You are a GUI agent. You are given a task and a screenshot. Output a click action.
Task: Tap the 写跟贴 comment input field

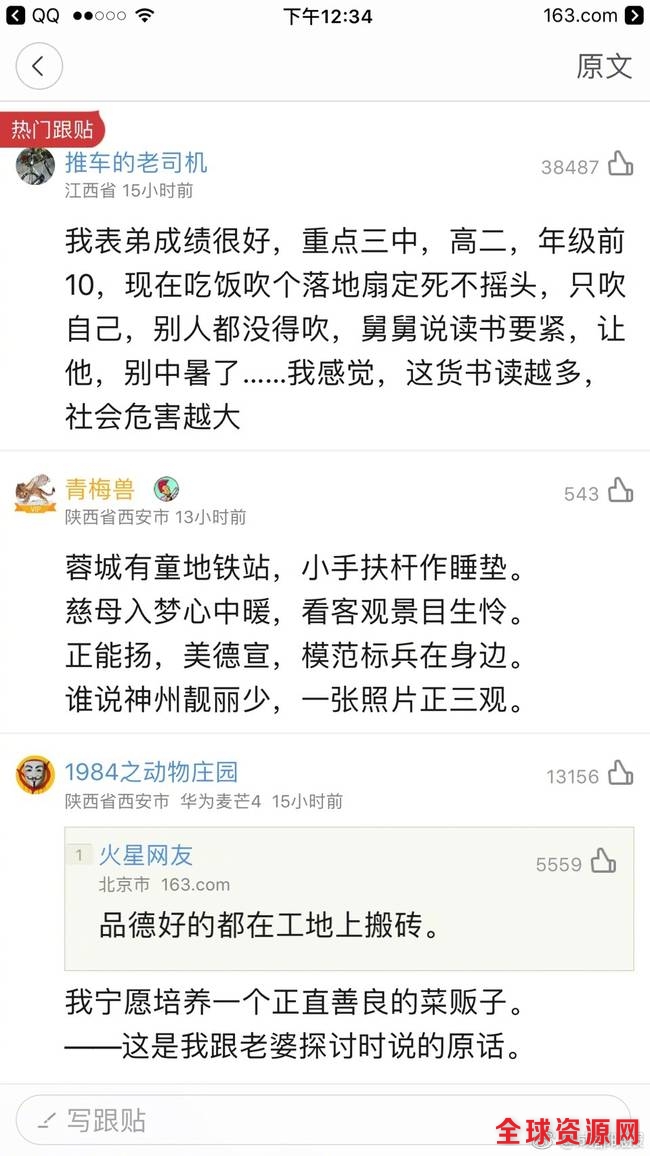300,1121
